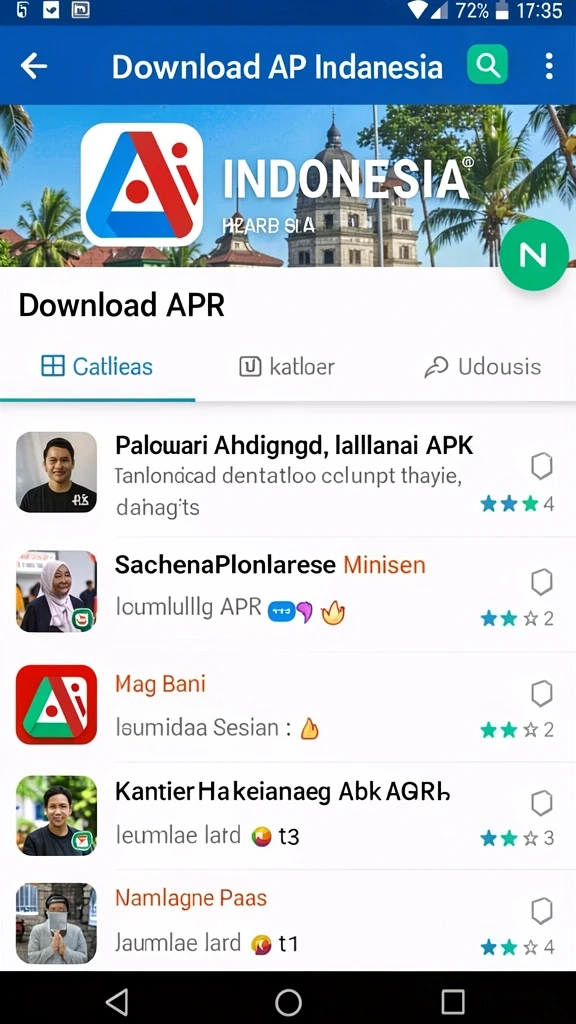
Task: Tap the shield icon beside Mag Bani
Action: point(541,694)
